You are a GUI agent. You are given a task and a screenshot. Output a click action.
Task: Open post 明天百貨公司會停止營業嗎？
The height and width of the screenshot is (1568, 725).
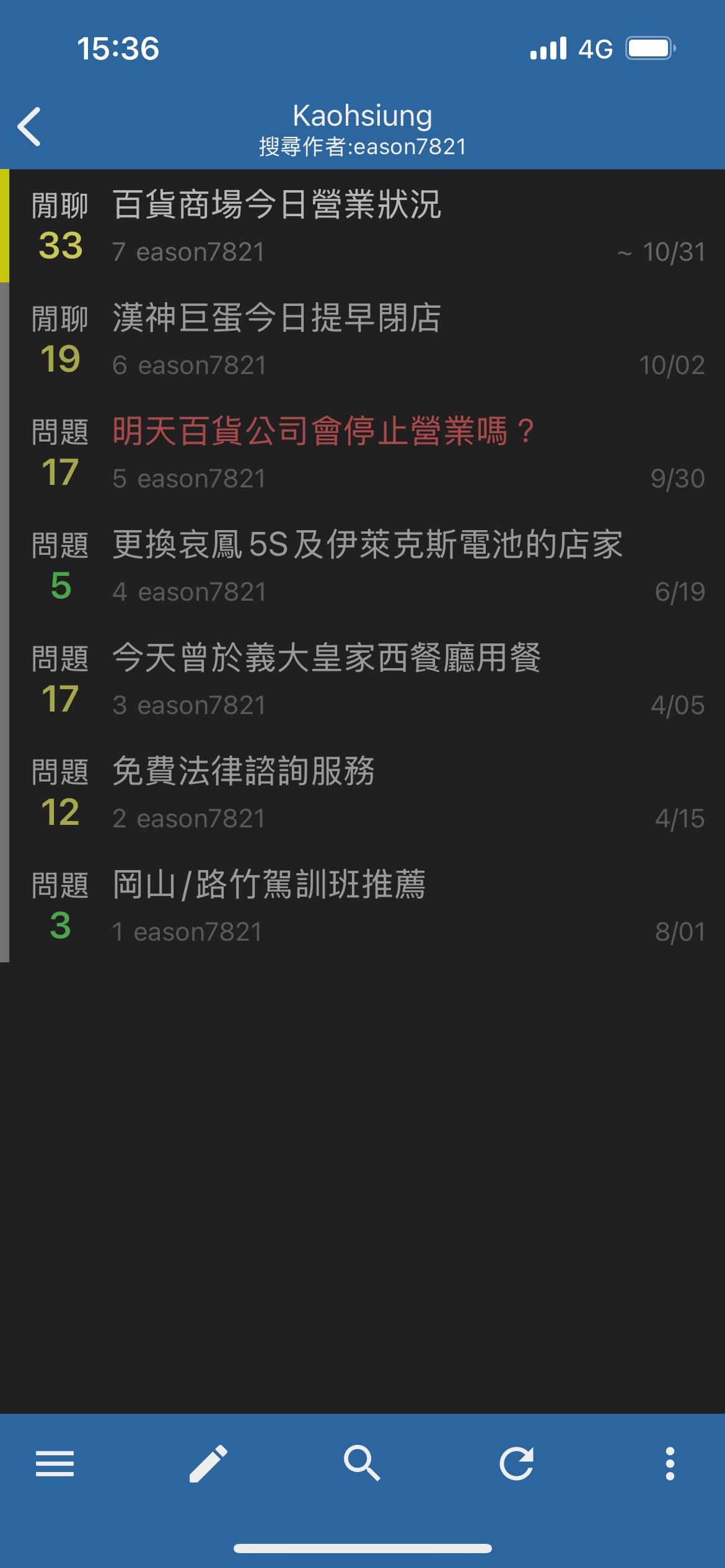[x=362, y=453]
